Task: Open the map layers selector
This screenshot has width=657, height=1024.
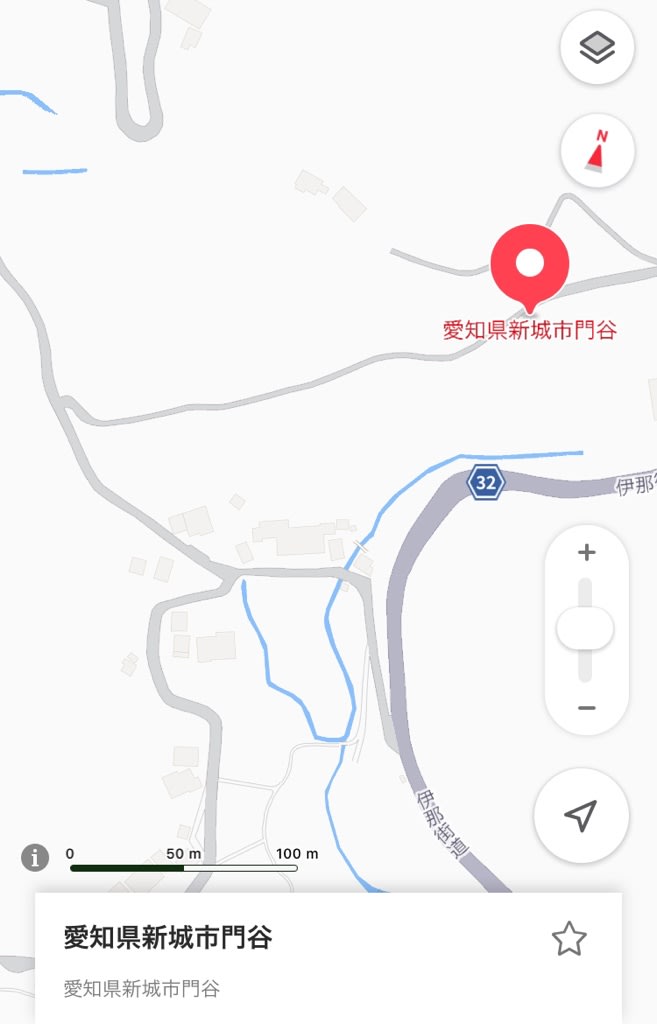Action: tap(597, 48)
